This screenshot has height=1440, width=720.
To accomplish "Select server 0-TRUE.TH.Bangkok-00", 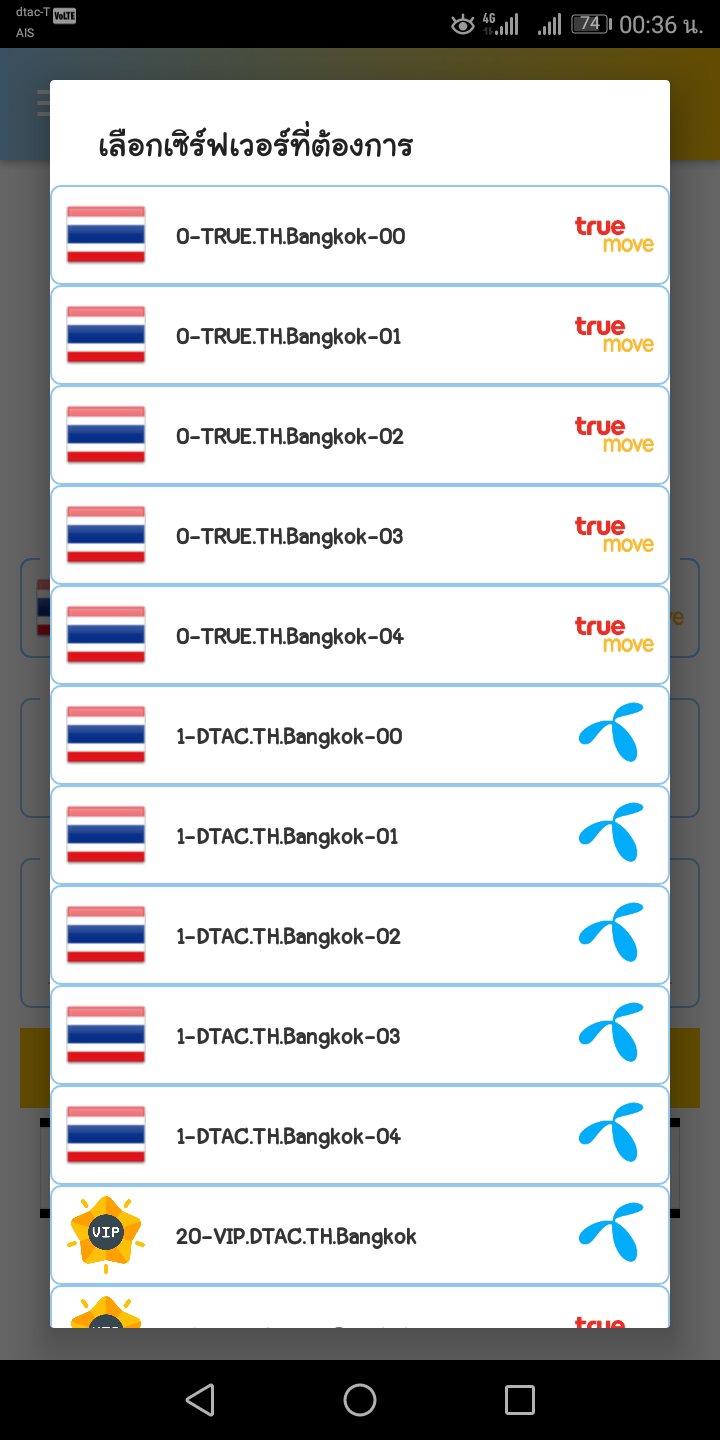I will tap(360, 235).
